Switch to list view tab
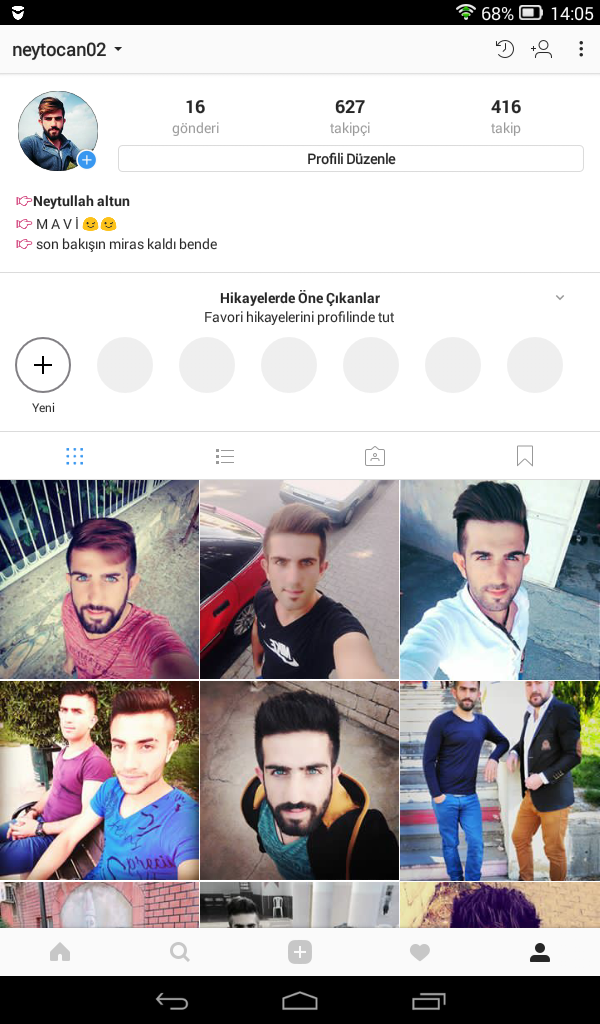 225,457
